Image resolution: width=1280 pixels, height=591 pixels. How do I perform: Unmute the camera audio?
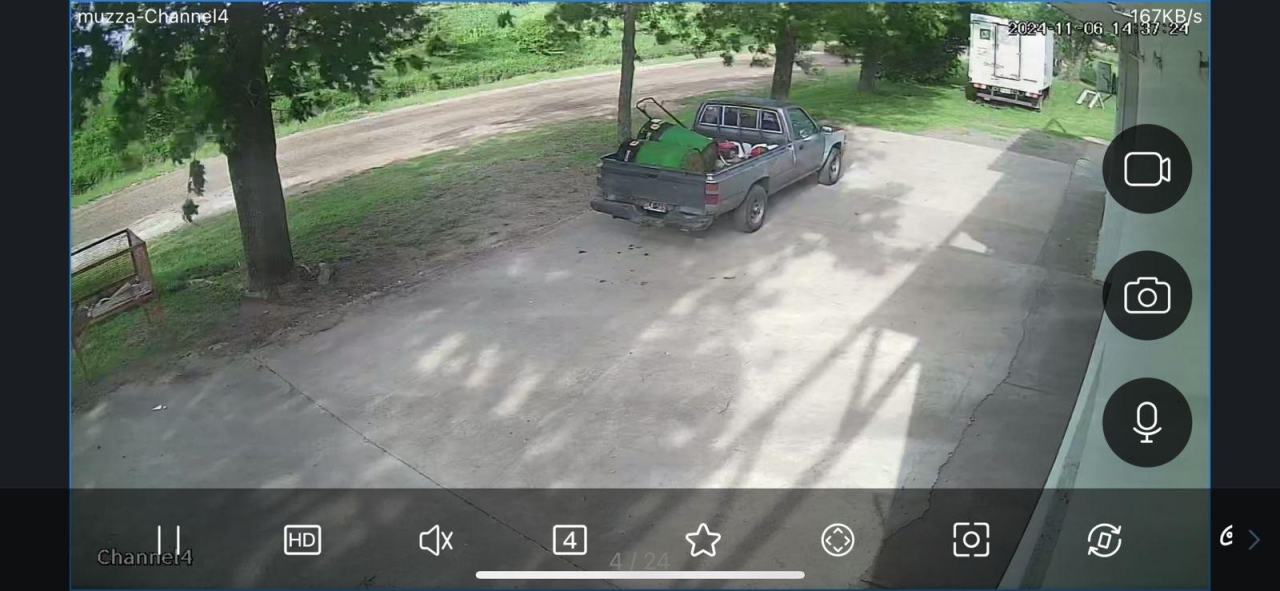coord(436,541)
